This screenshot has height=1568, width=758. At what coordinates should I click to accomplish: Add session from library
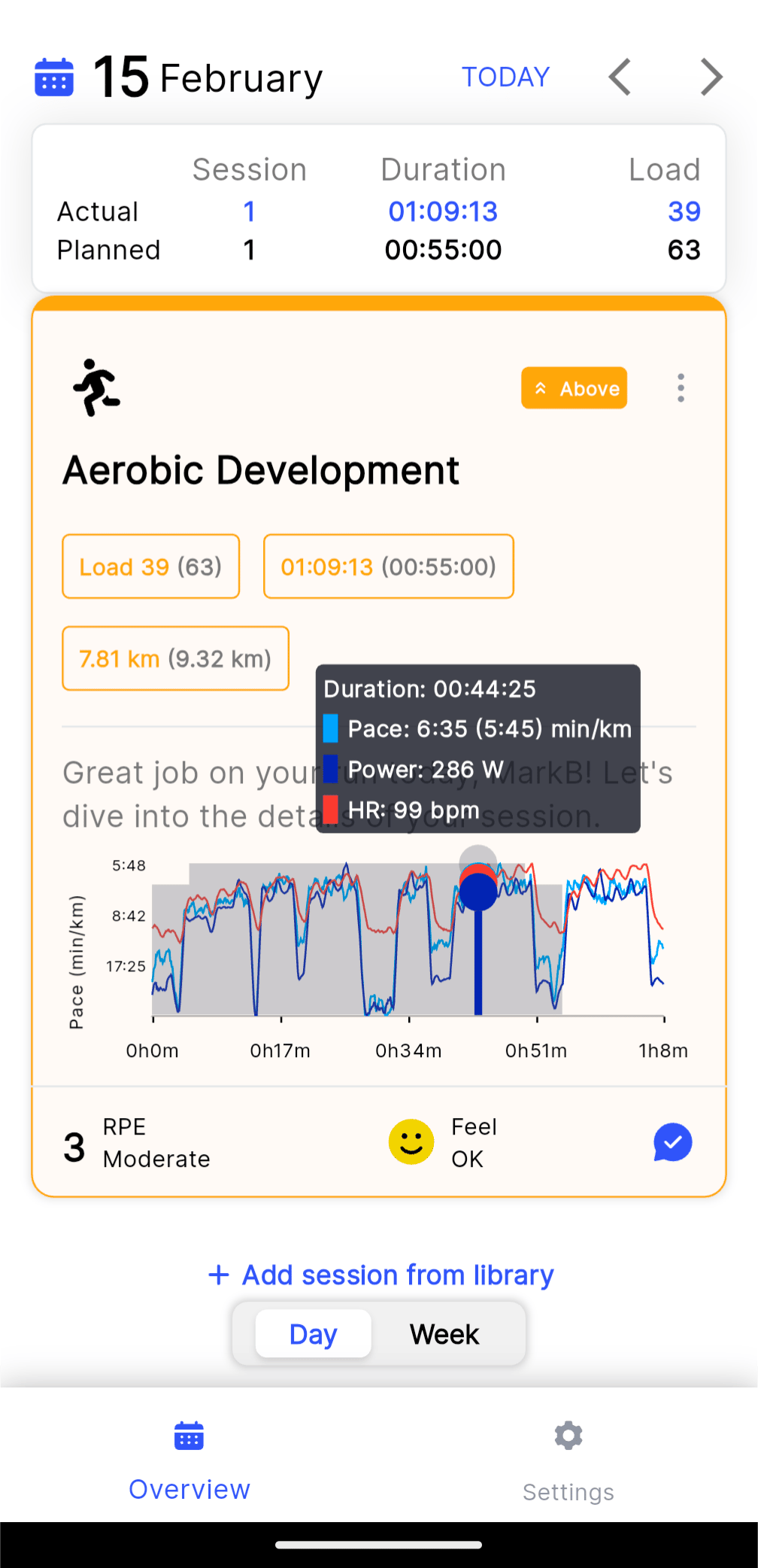(381, 1275)
